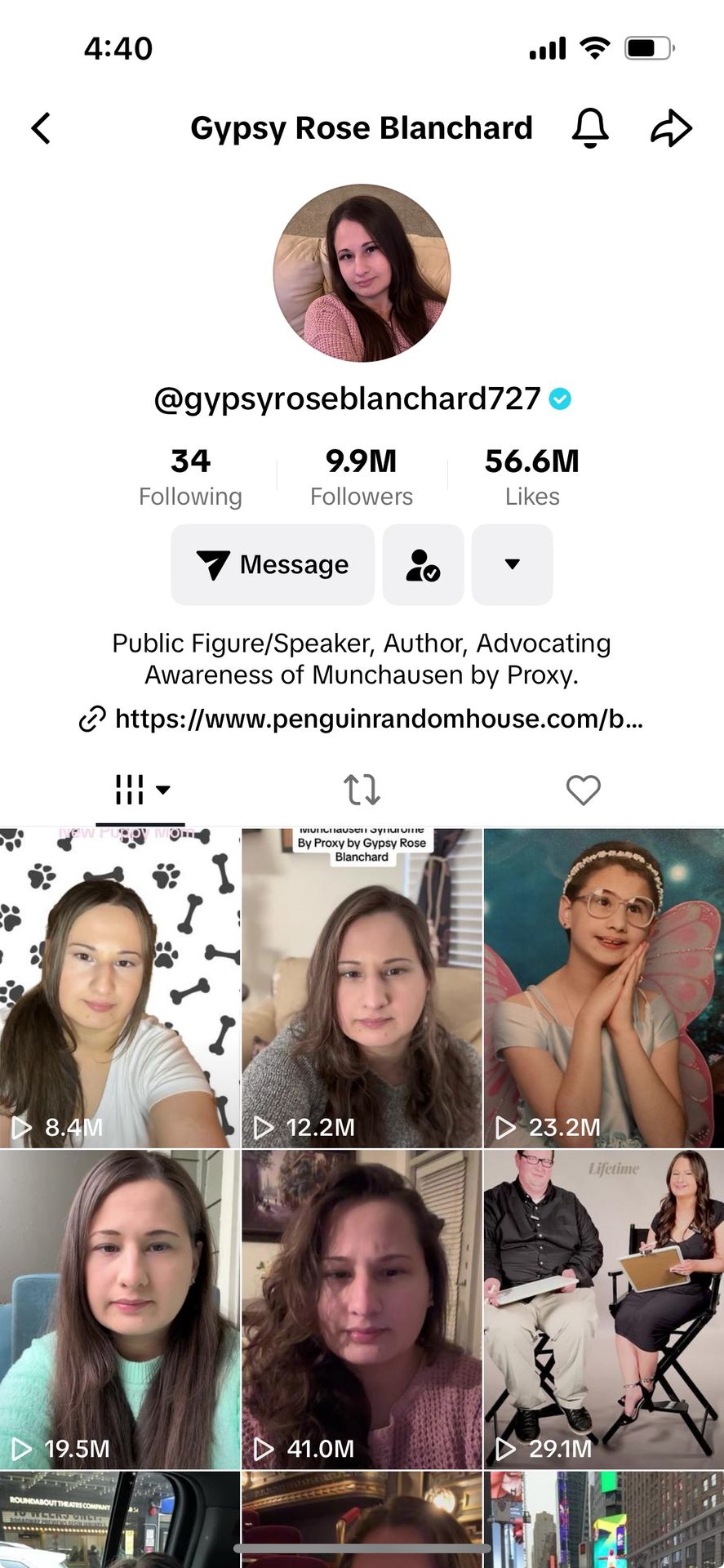The width and height of the screenshot is (724, 1568).
Task: Open the penguinrandomhouse.com bio link
Action: tap(362, 719)
